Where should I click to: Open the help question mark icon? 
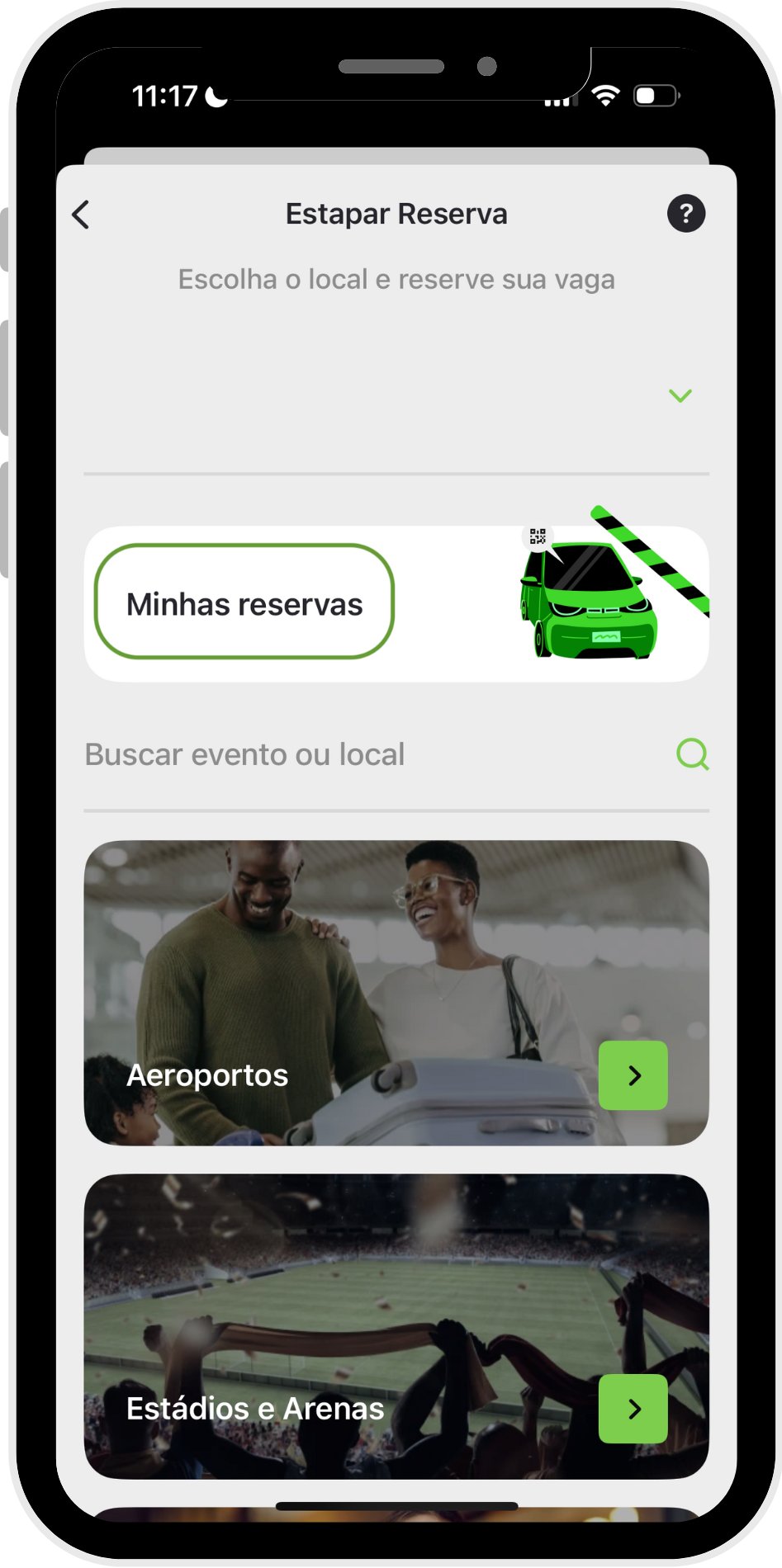pos(685,214)
